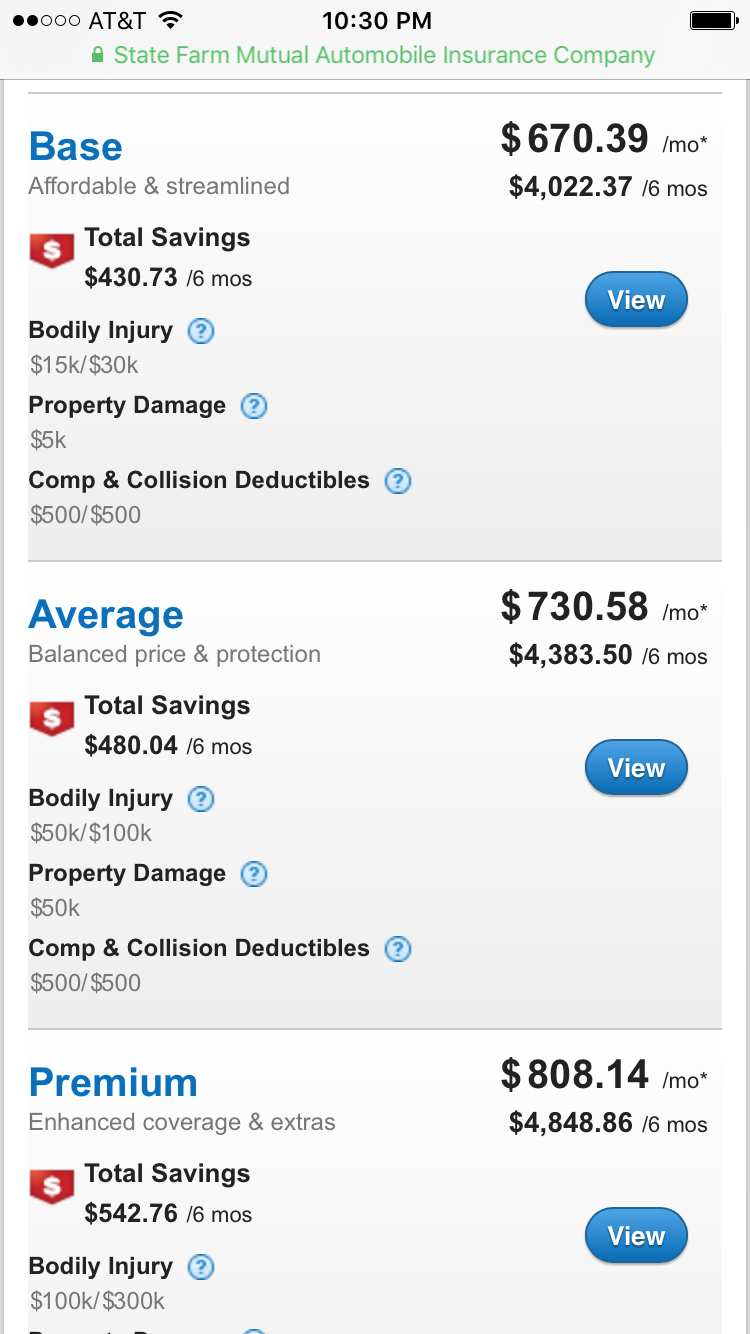The image size is (750, 1334).
Task: View the Average plan details
Action: pyautogui.click(x=636, y=768)
